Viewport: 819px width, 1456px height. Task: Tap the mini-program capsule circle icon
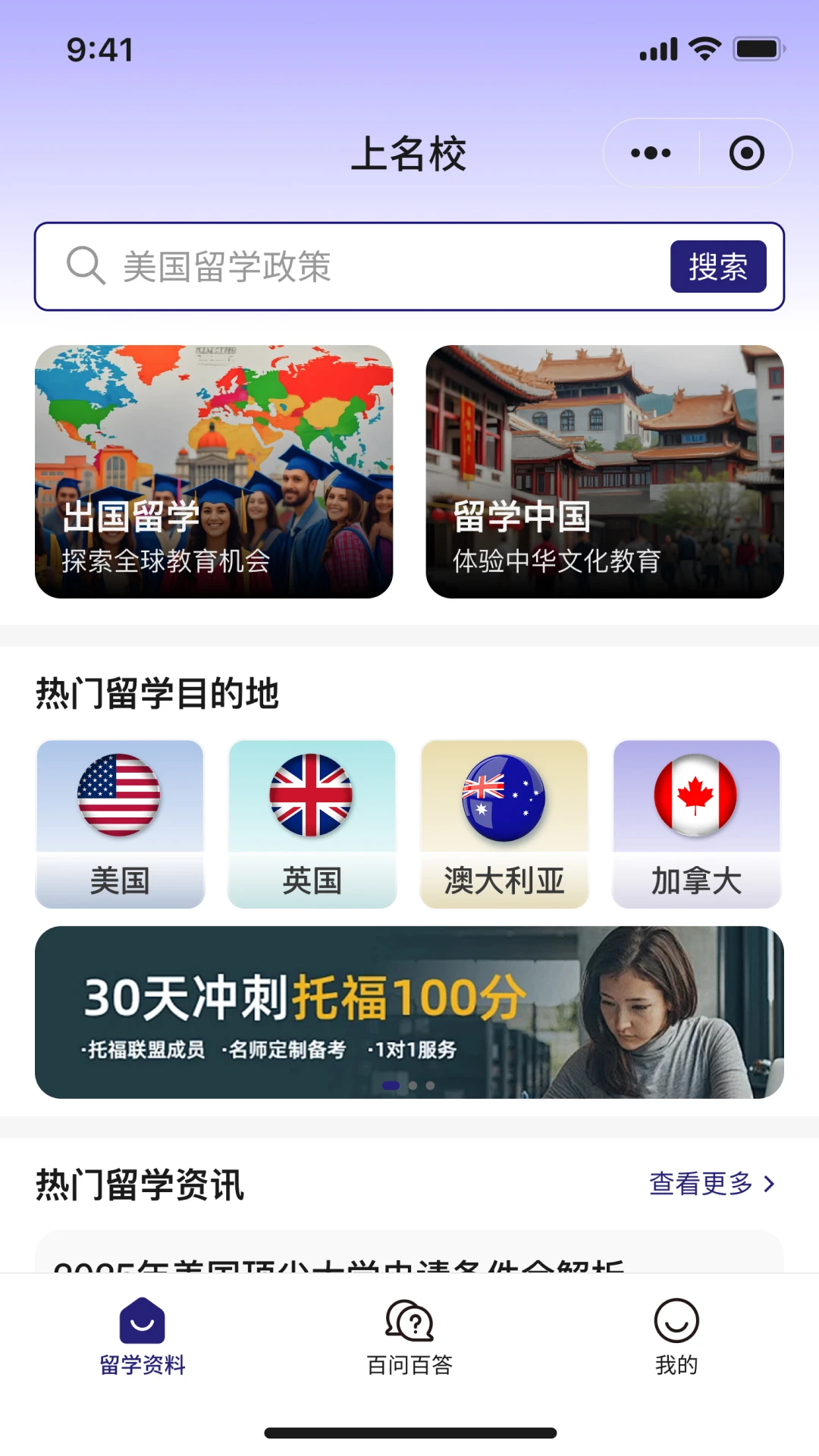point(746,152)
